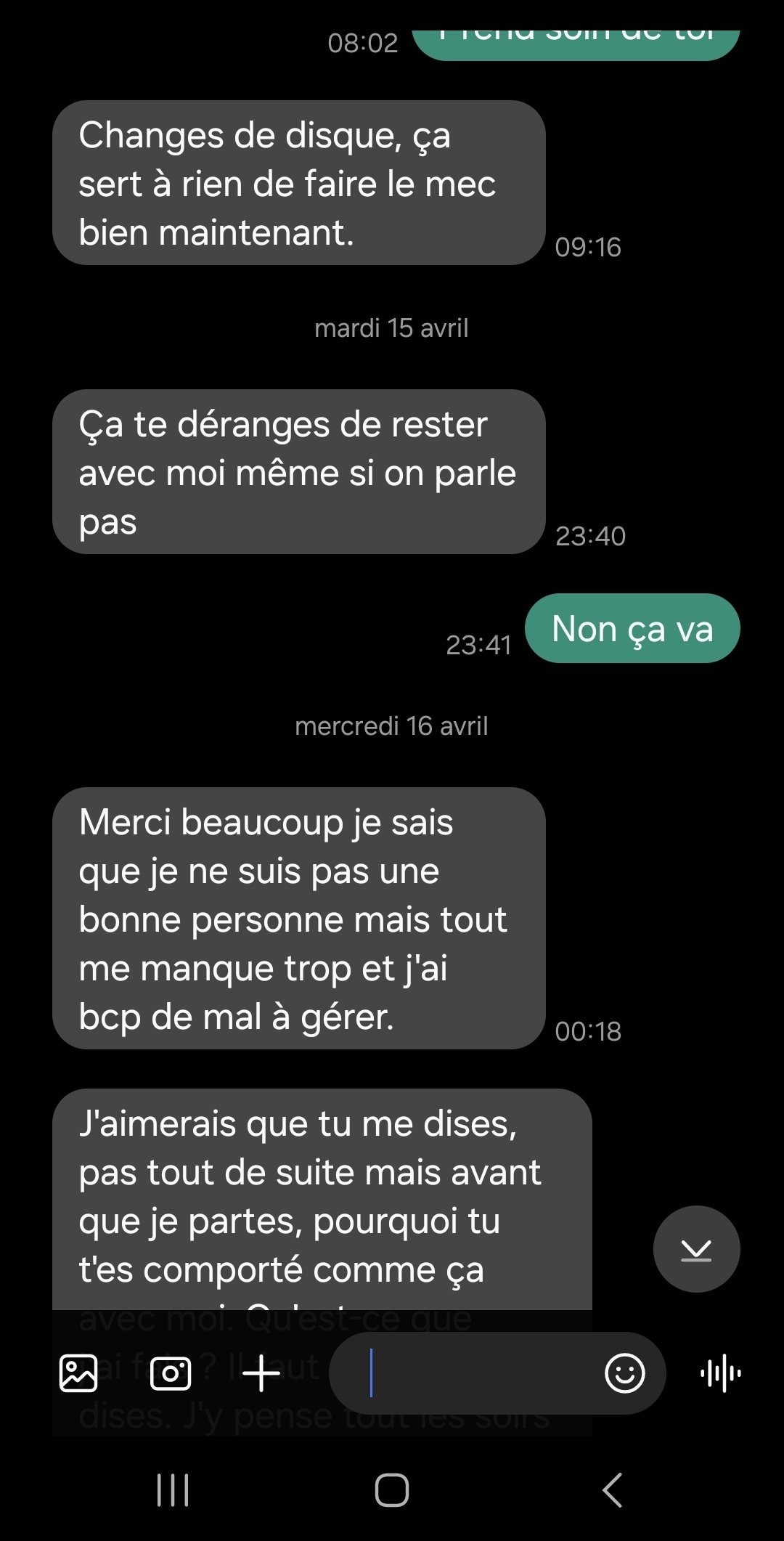Record a voice message

point(720,1373)
